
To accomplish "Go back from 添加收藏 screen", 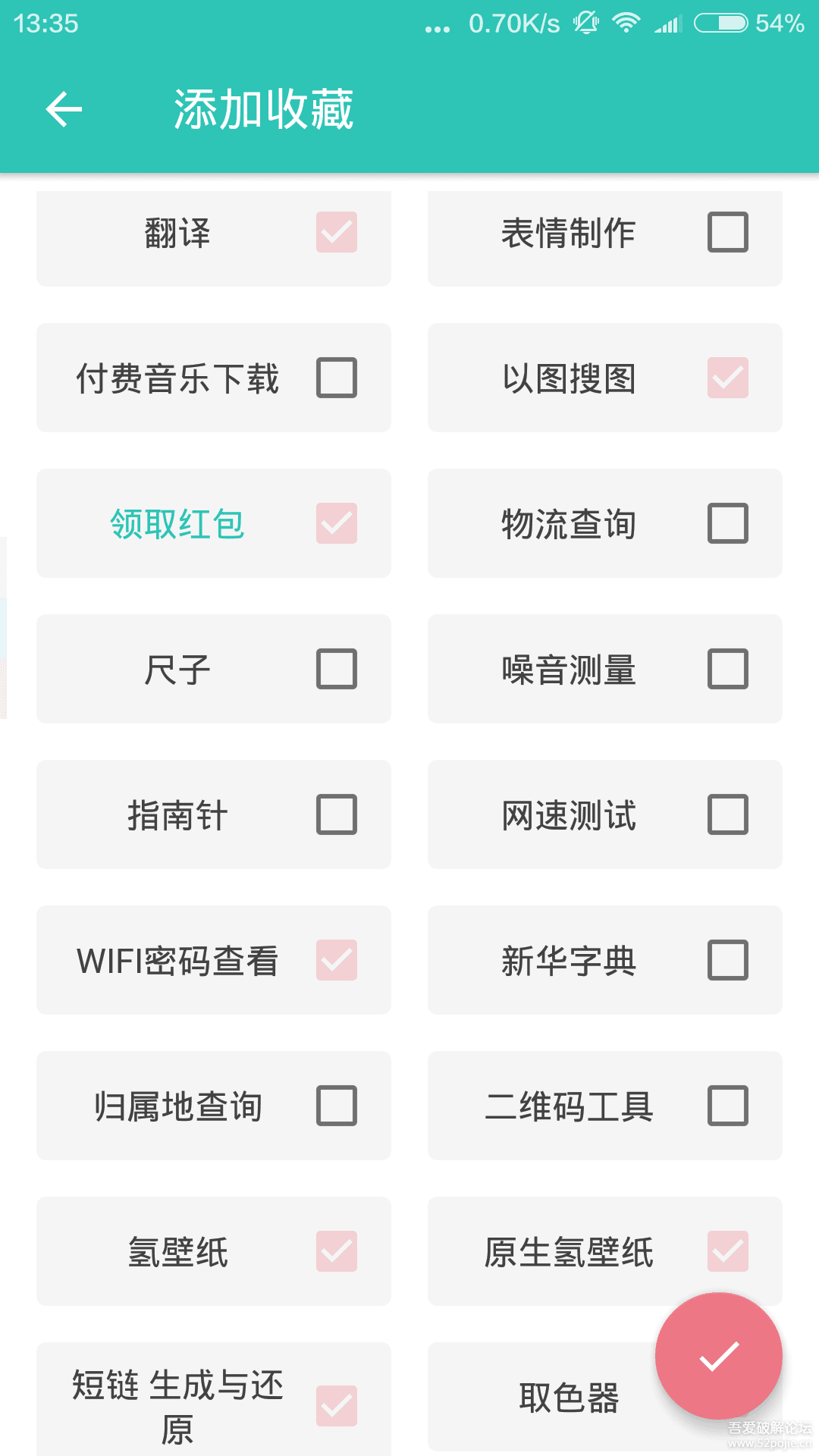I will coord(64,109).
